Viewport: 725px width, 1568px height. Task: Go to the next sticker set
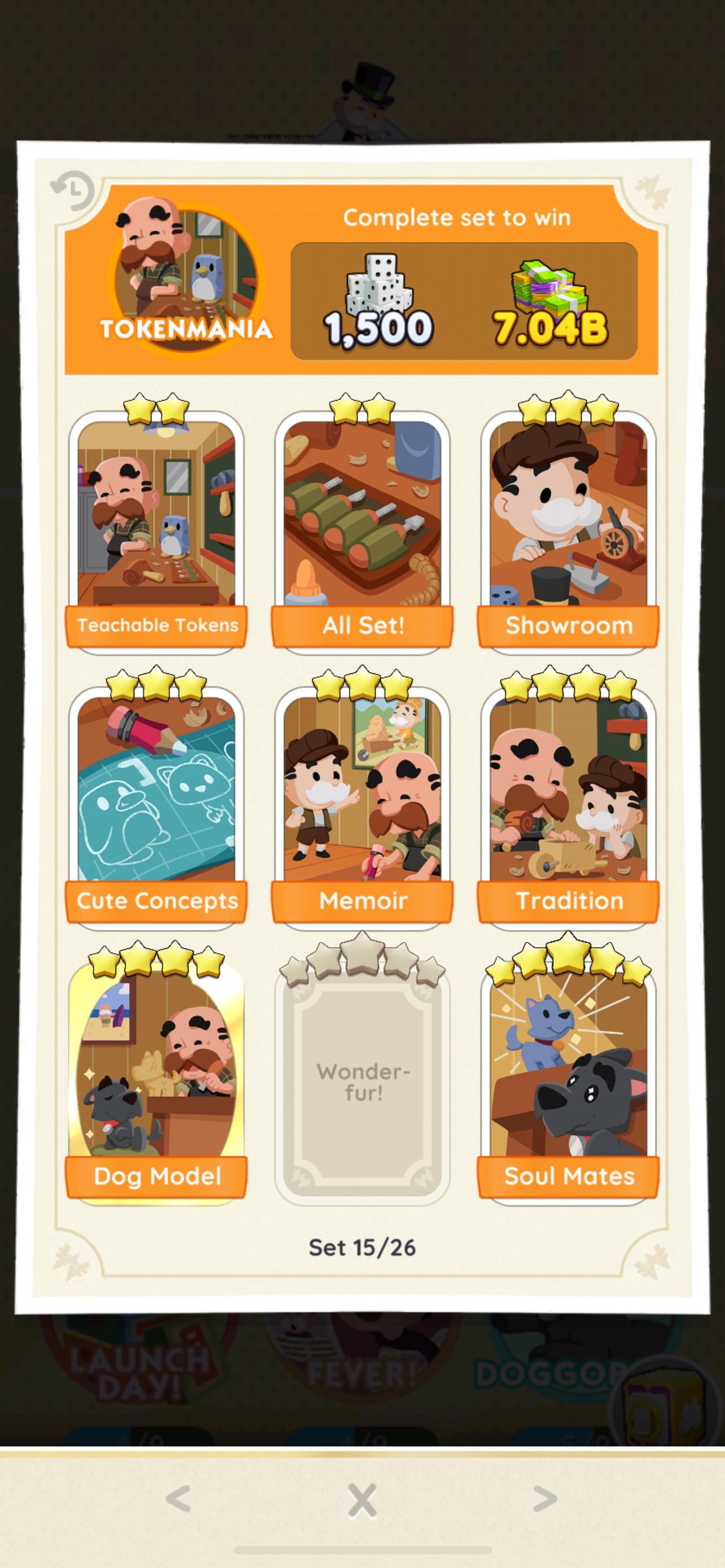coord(545,1498)
